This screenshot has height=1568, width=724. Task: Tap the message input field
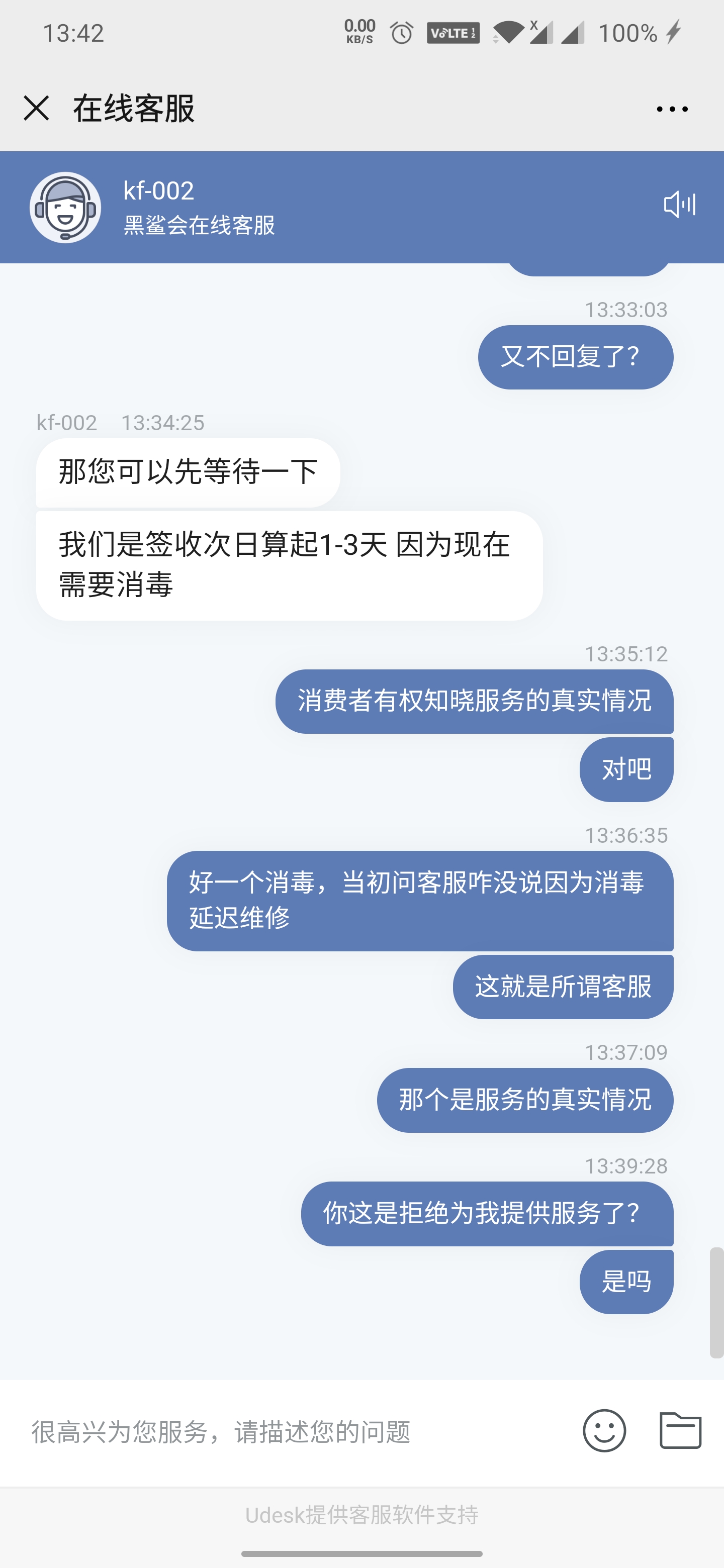[292, 1431]
